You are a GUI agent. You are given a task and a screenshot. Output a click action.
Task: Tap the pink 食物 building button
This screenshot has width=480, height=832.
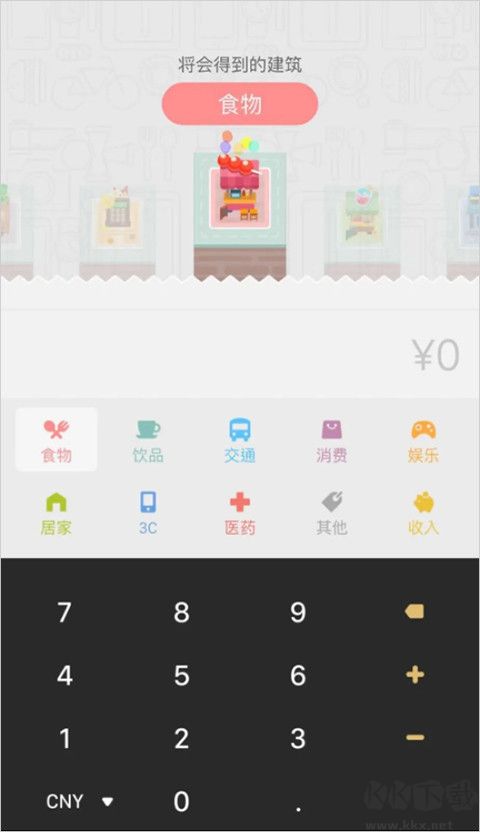240,104
